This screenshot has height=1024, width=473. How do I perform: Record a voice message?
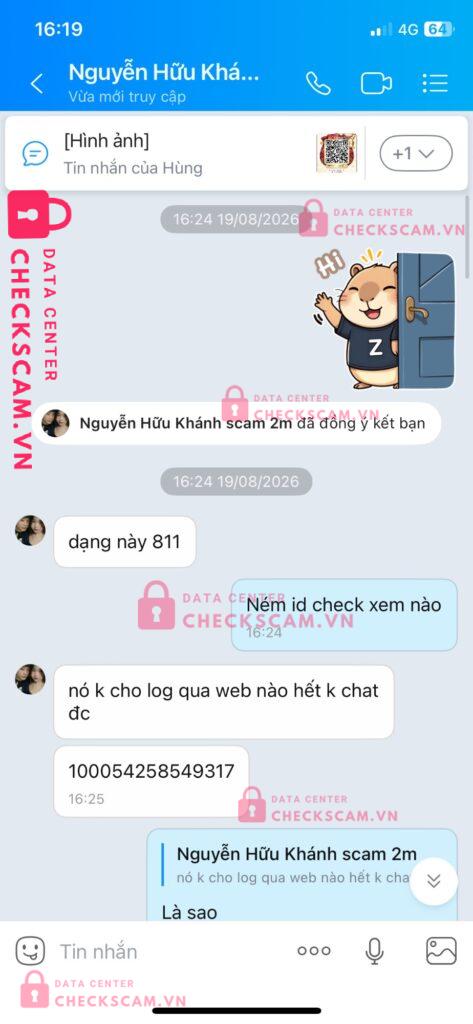(374, 952)
